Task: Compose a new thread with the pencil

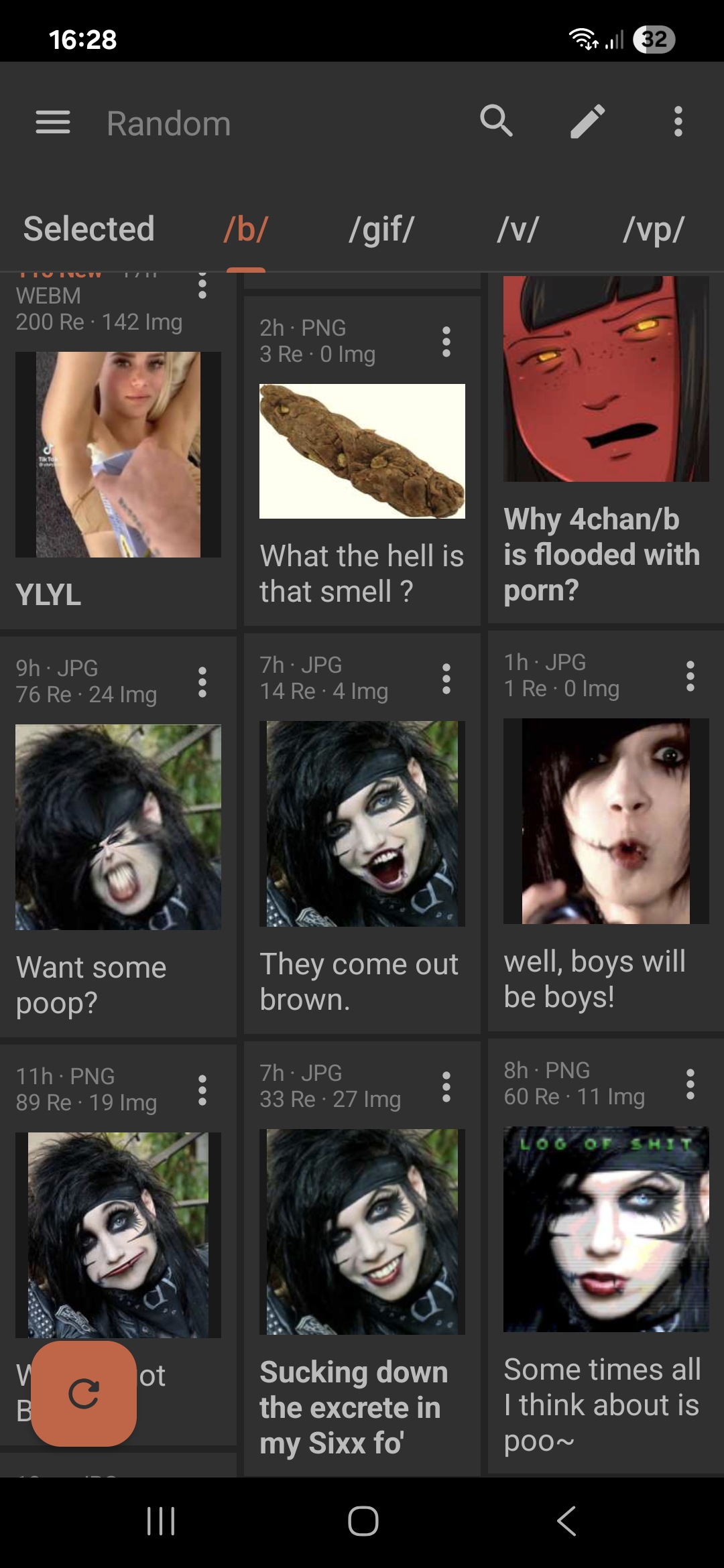Action: (588, 121)
